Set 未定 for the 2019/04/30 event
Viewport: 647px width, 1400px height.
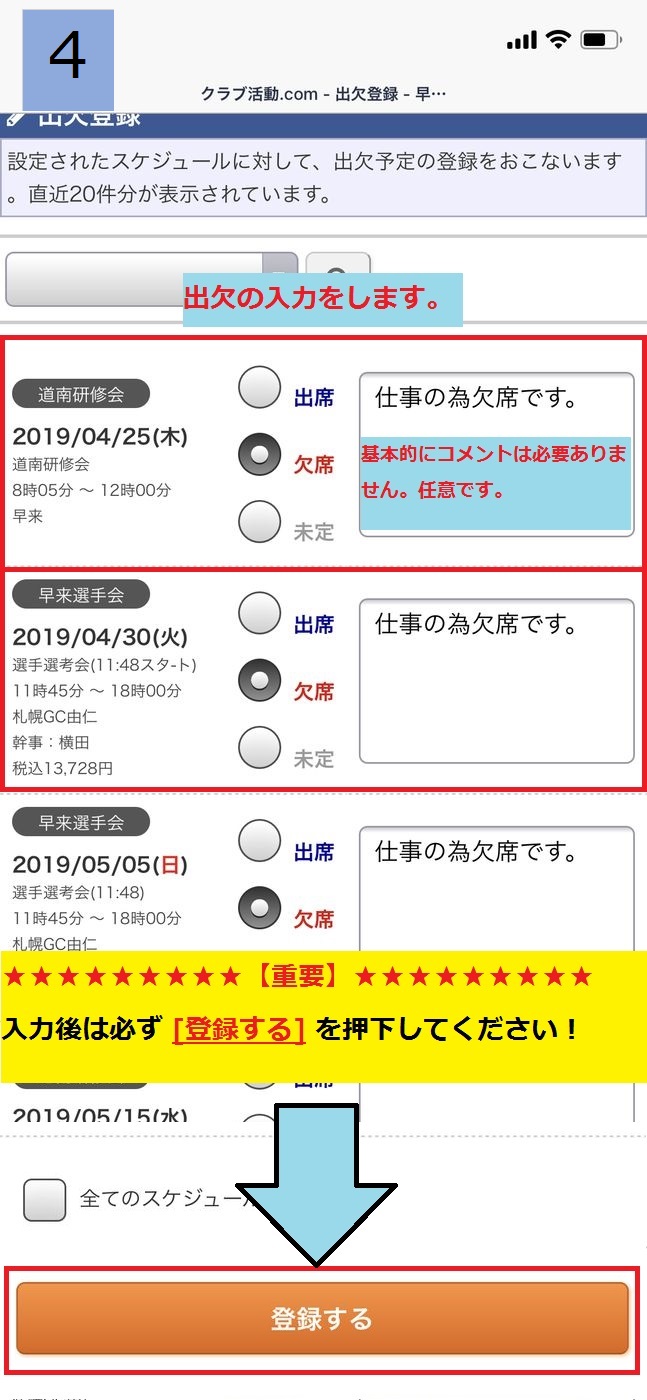click(x=260, y=749)
